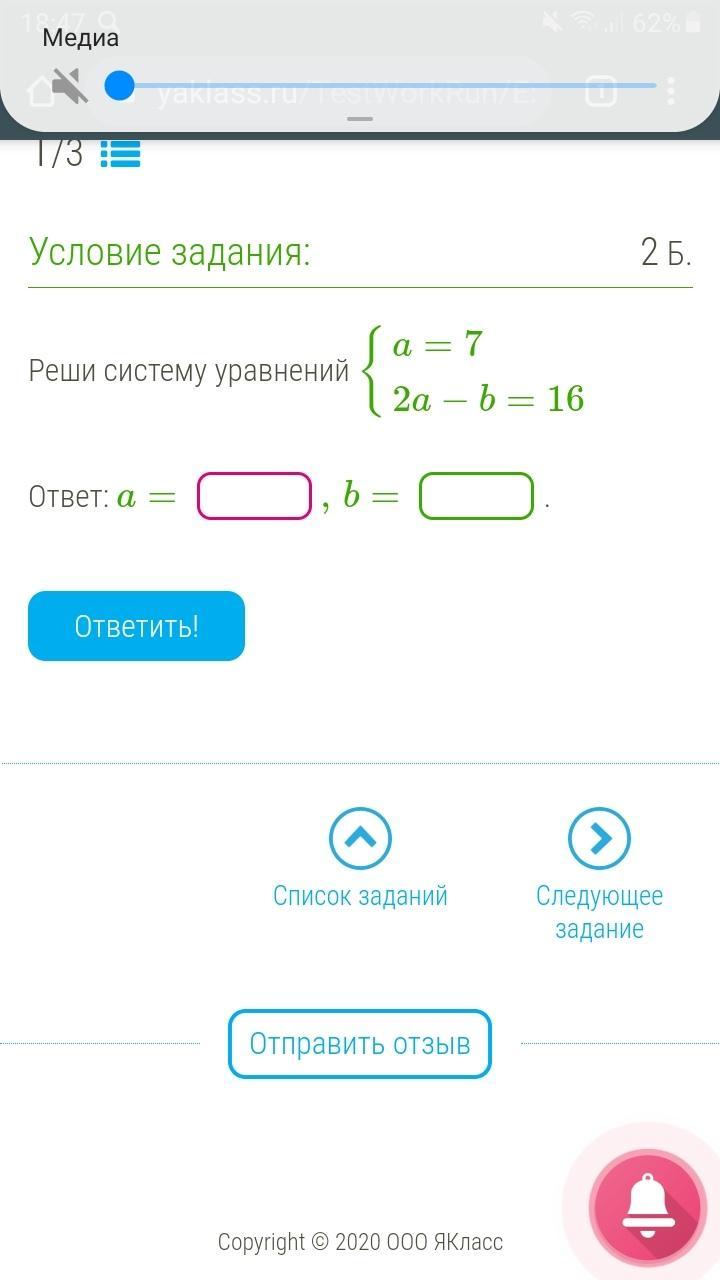Focus the answer field for b
This screenshot has height=1280, width=720.
click(477, 496)
